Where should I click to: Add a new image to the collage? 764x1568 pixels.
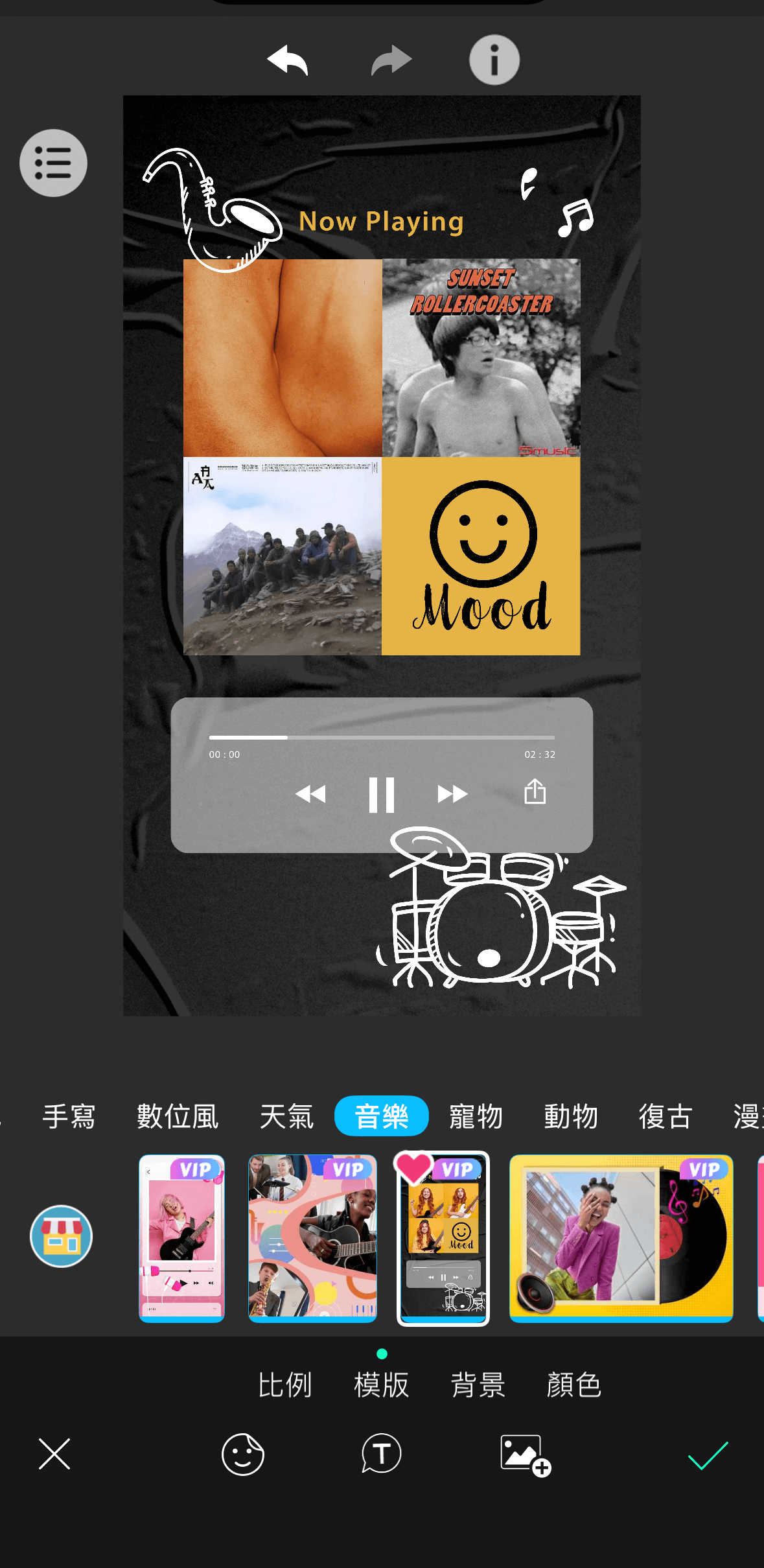point(522,1454)
